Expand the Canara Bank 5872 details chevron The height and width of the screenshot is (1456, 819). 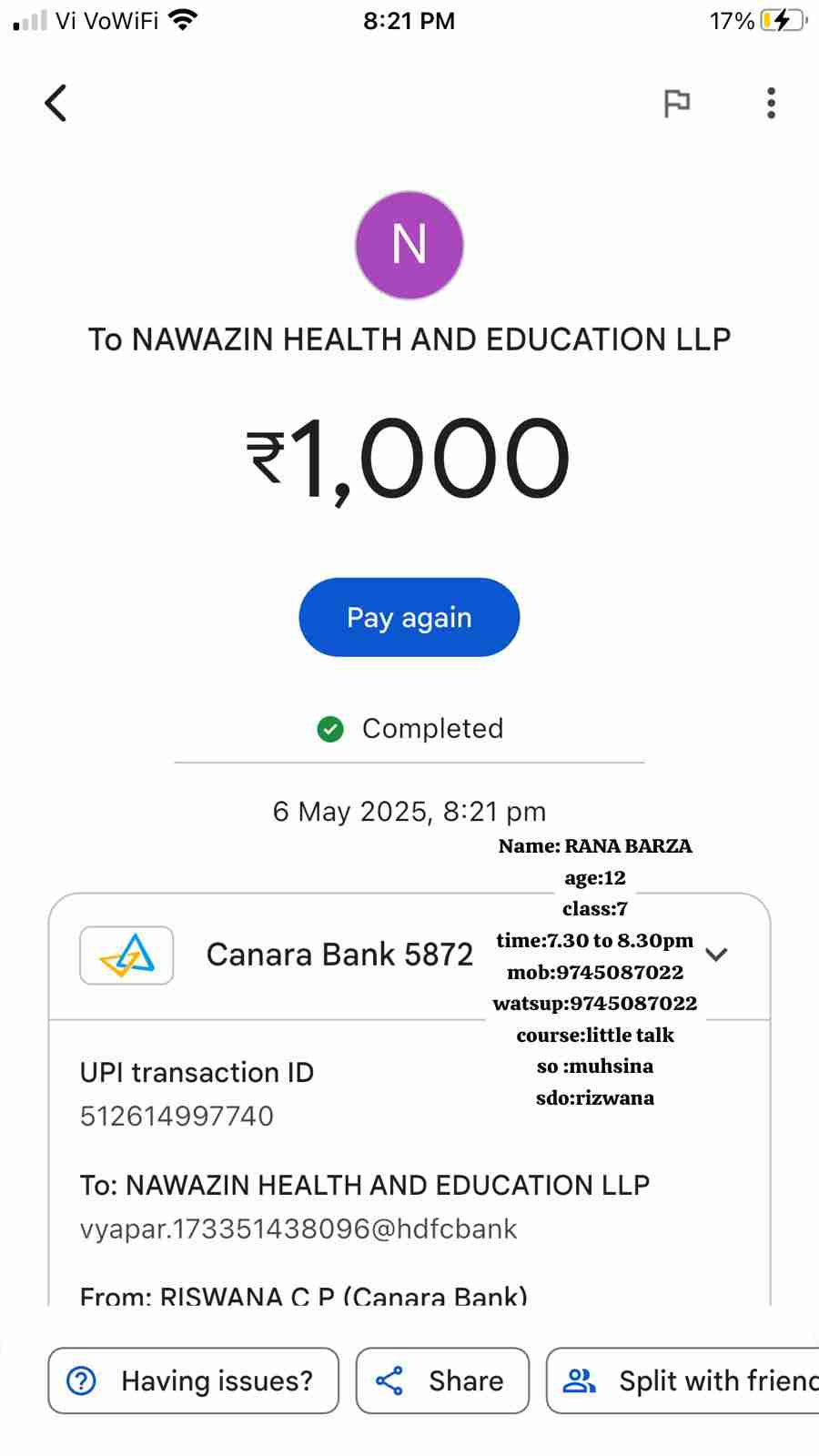pos(717,955)
